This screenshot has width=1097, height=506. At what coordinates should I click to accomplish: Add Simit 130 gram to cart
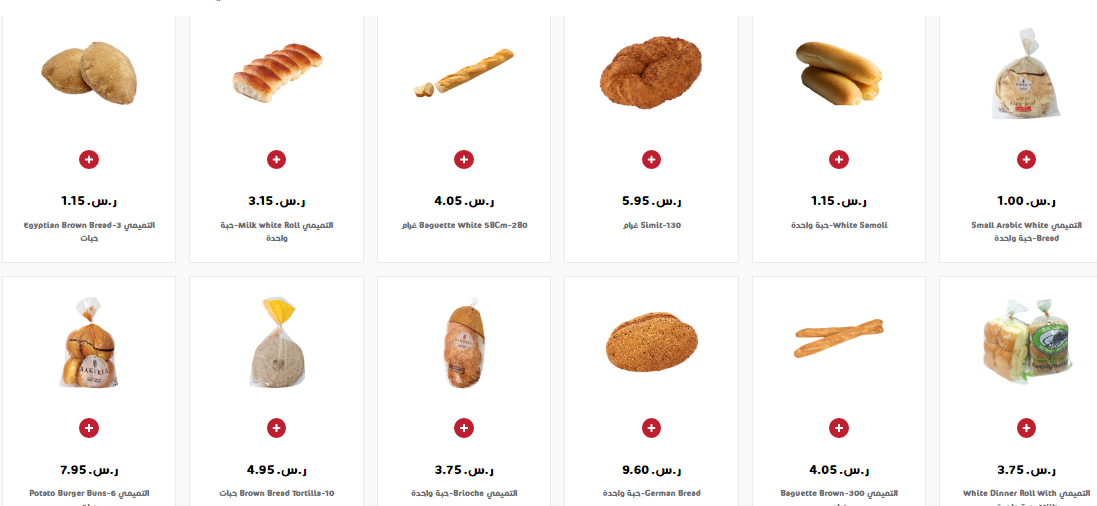tap(651, 159)
